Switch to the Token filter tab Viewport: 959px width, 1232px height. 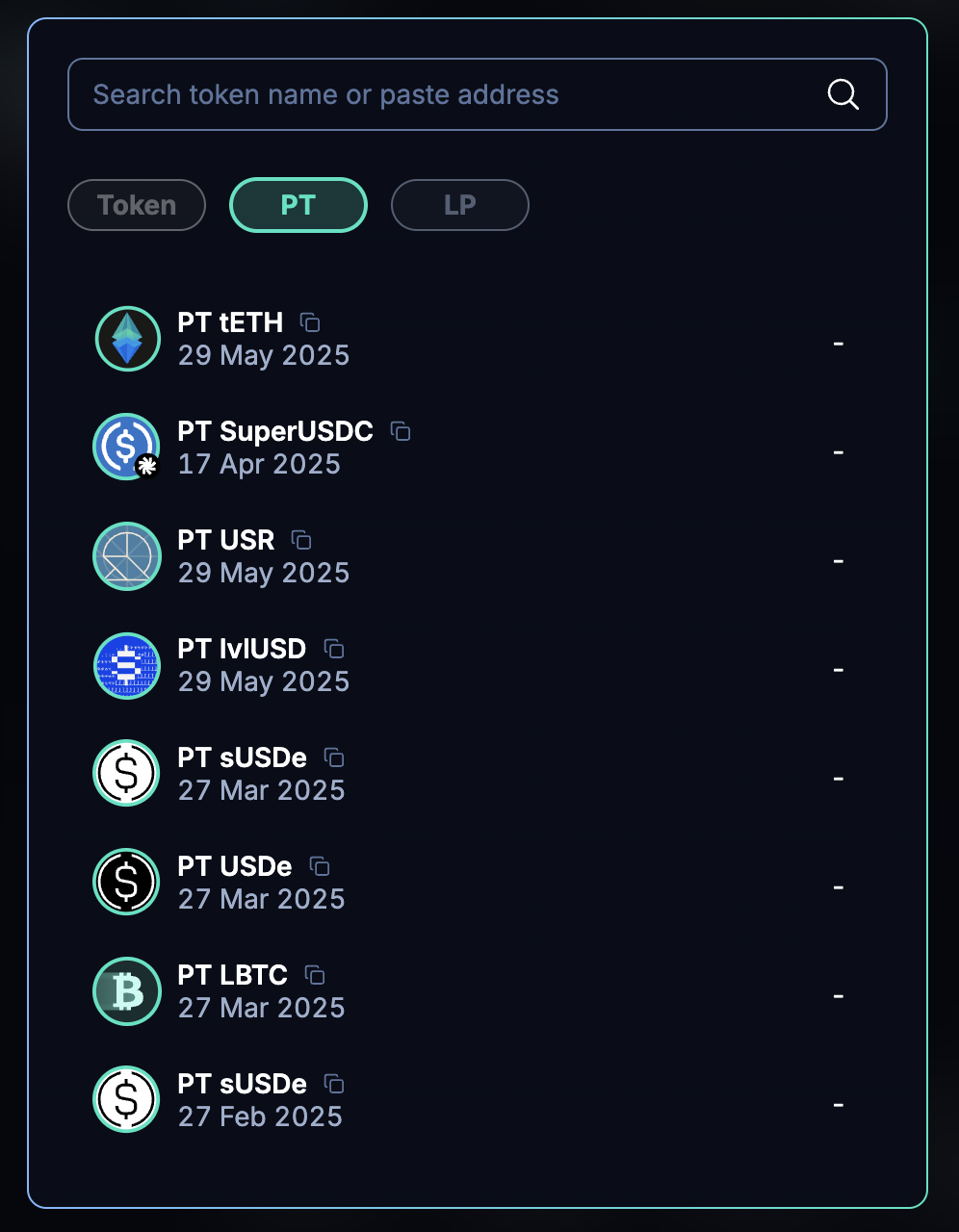[136, 204]
